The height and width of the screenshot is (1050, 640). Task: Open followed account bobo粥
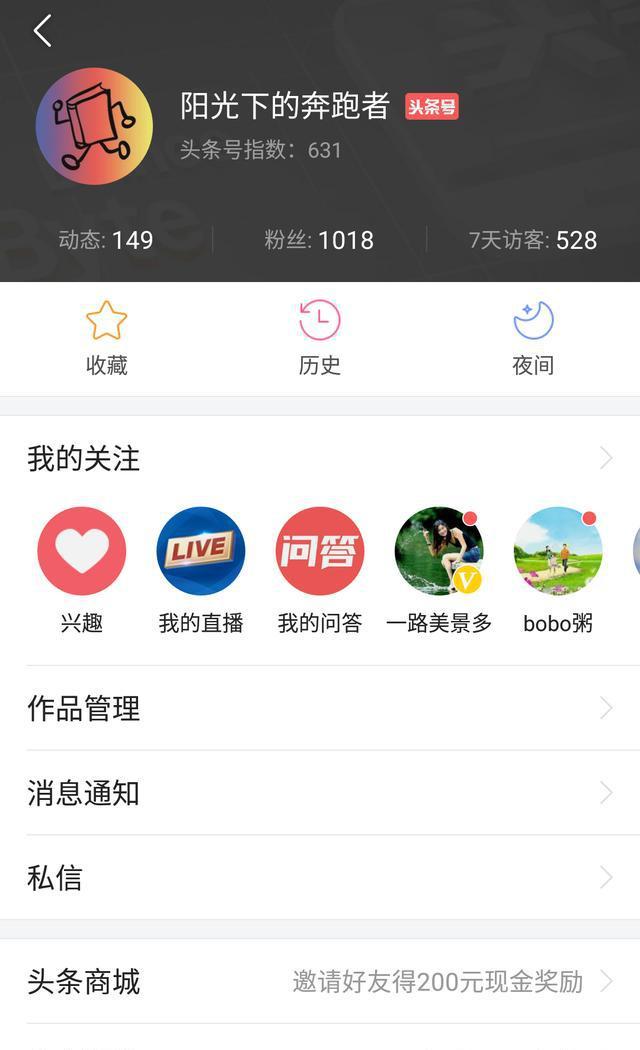coord(558,551)
